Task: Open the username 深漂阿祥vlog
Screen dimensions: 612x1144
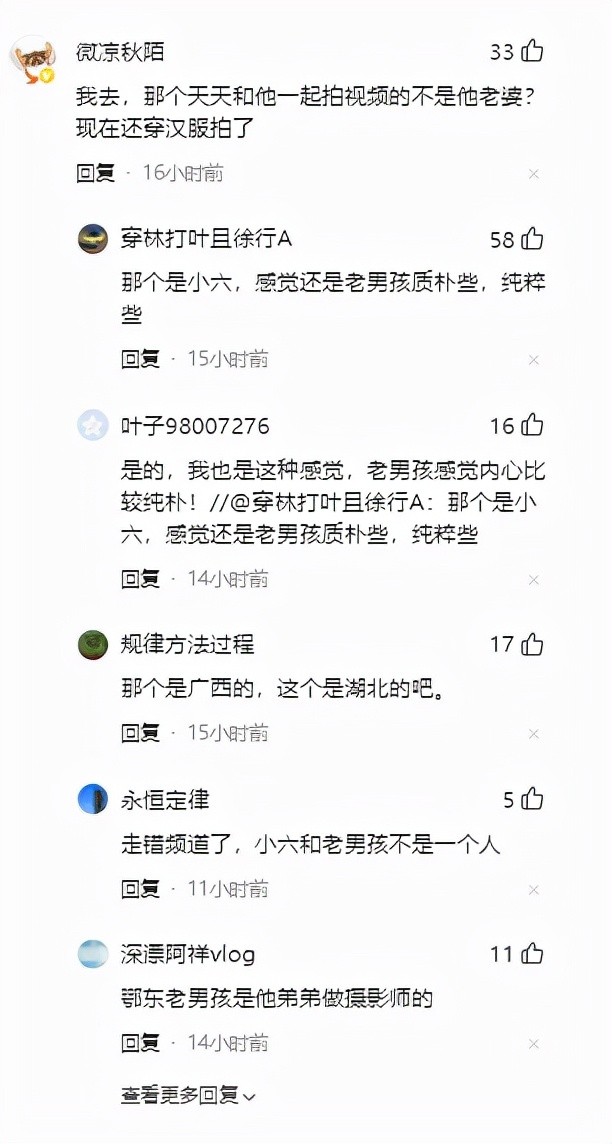Action: pyautogui.click(x=187, y=954)
